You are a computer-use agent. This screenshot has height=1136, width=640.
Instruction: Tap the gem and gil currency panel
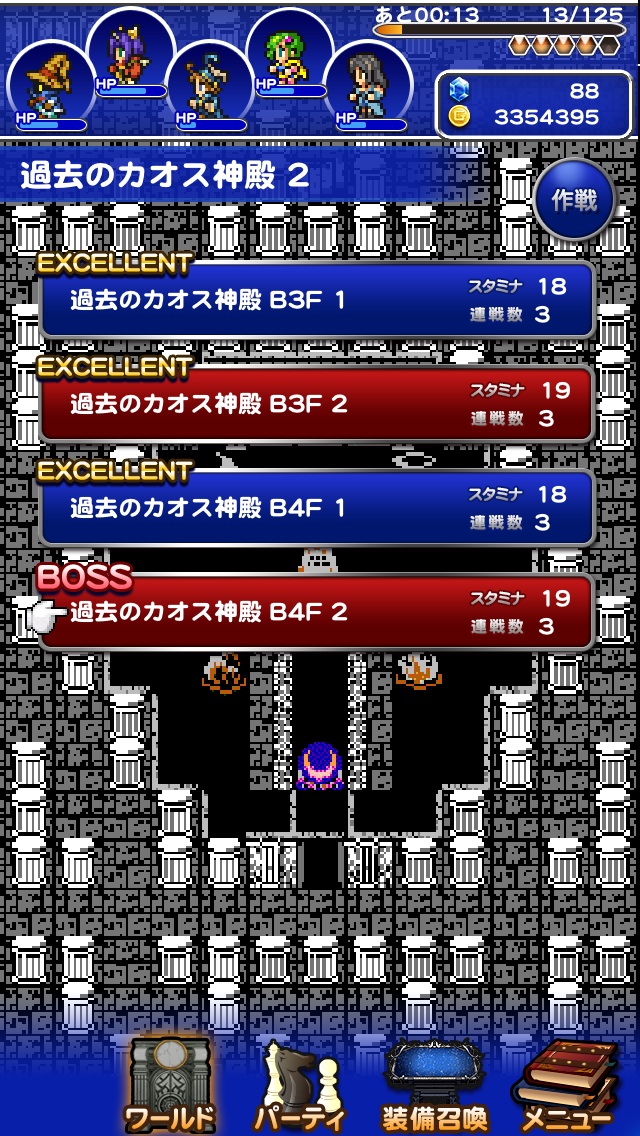click(x=534, y=104)
